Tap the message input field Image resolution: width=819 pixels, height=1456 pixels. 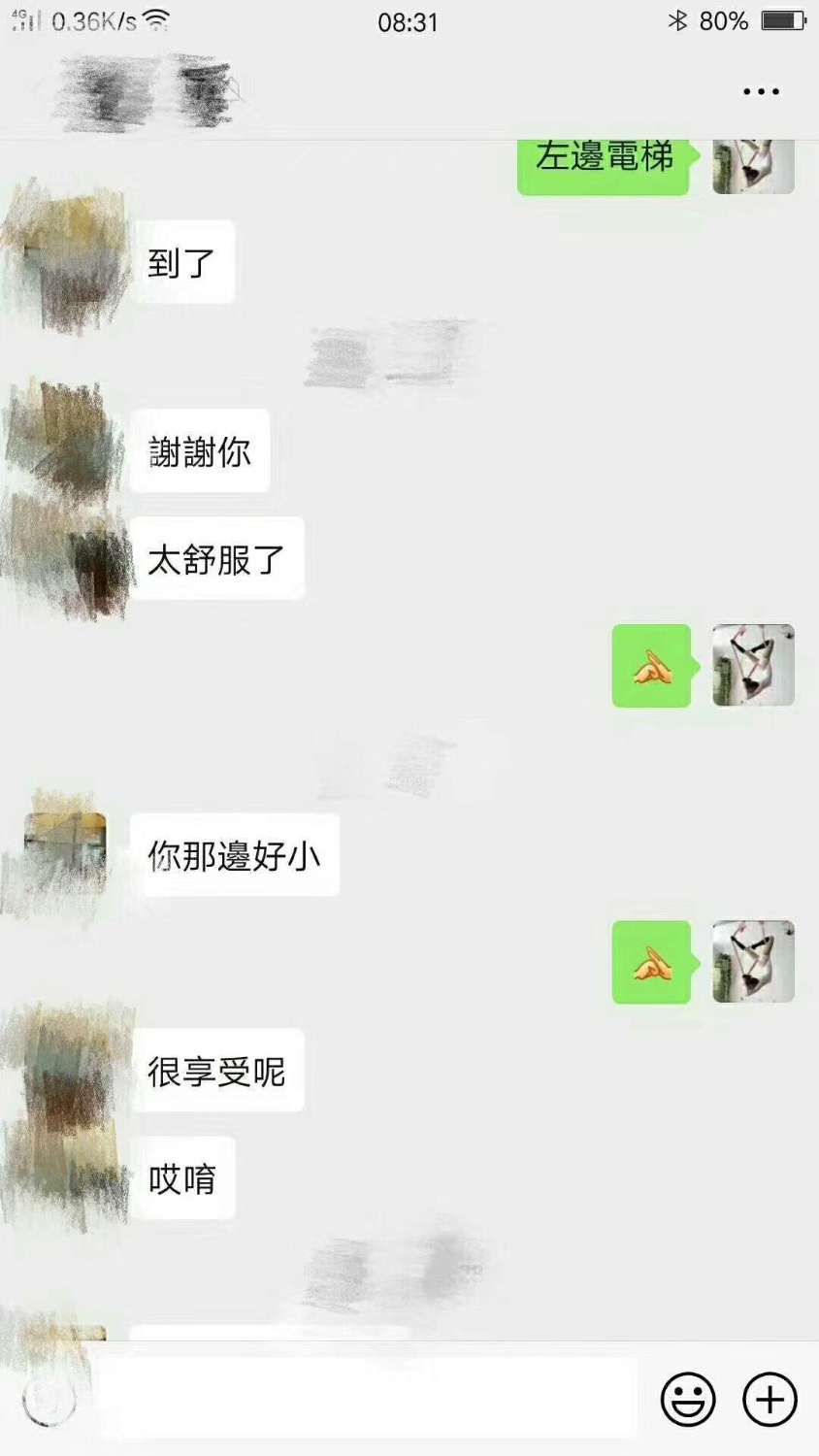coord(369,1400)
